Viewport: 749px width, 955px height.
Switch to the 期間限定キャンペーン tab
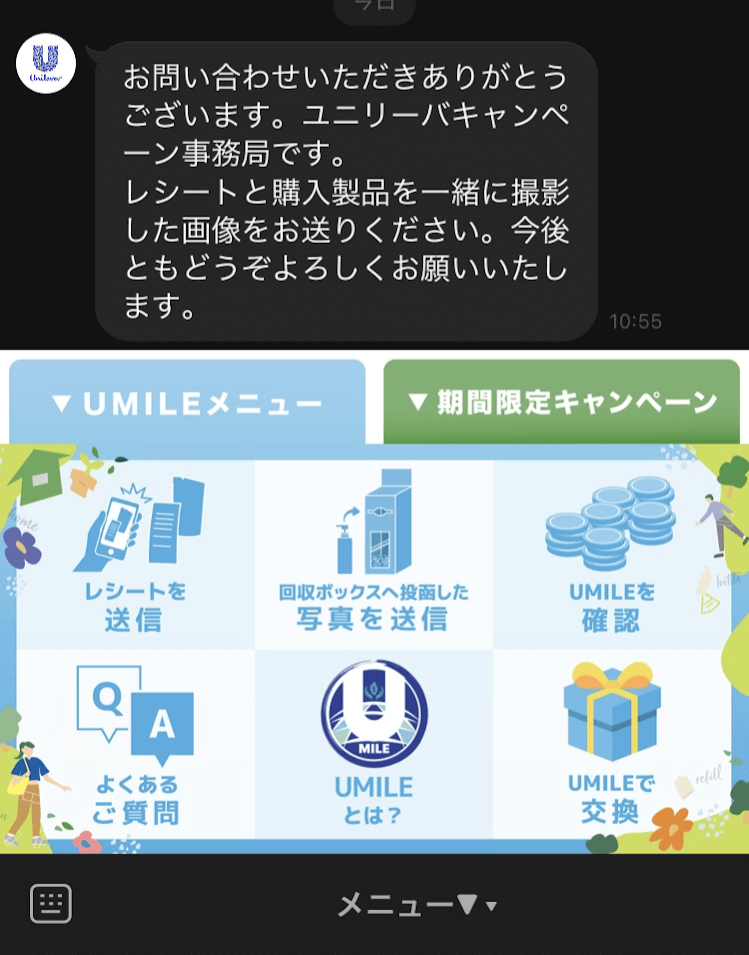[x=562, y=401]
